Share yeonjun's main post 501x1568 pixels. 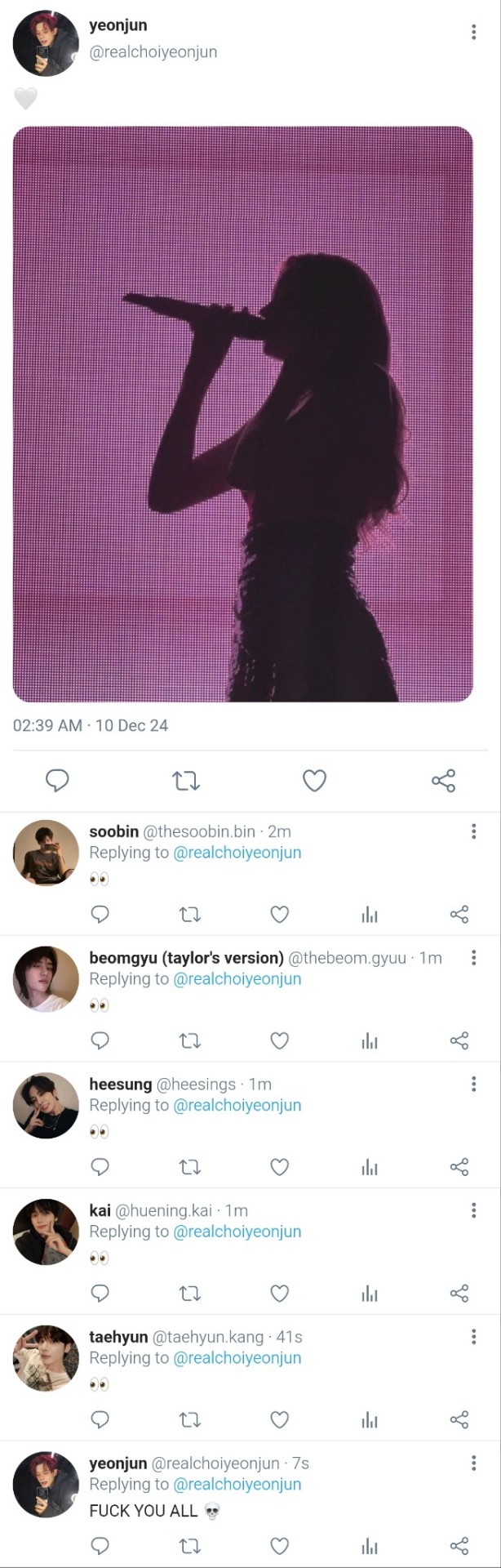click(x=443, y=781)
